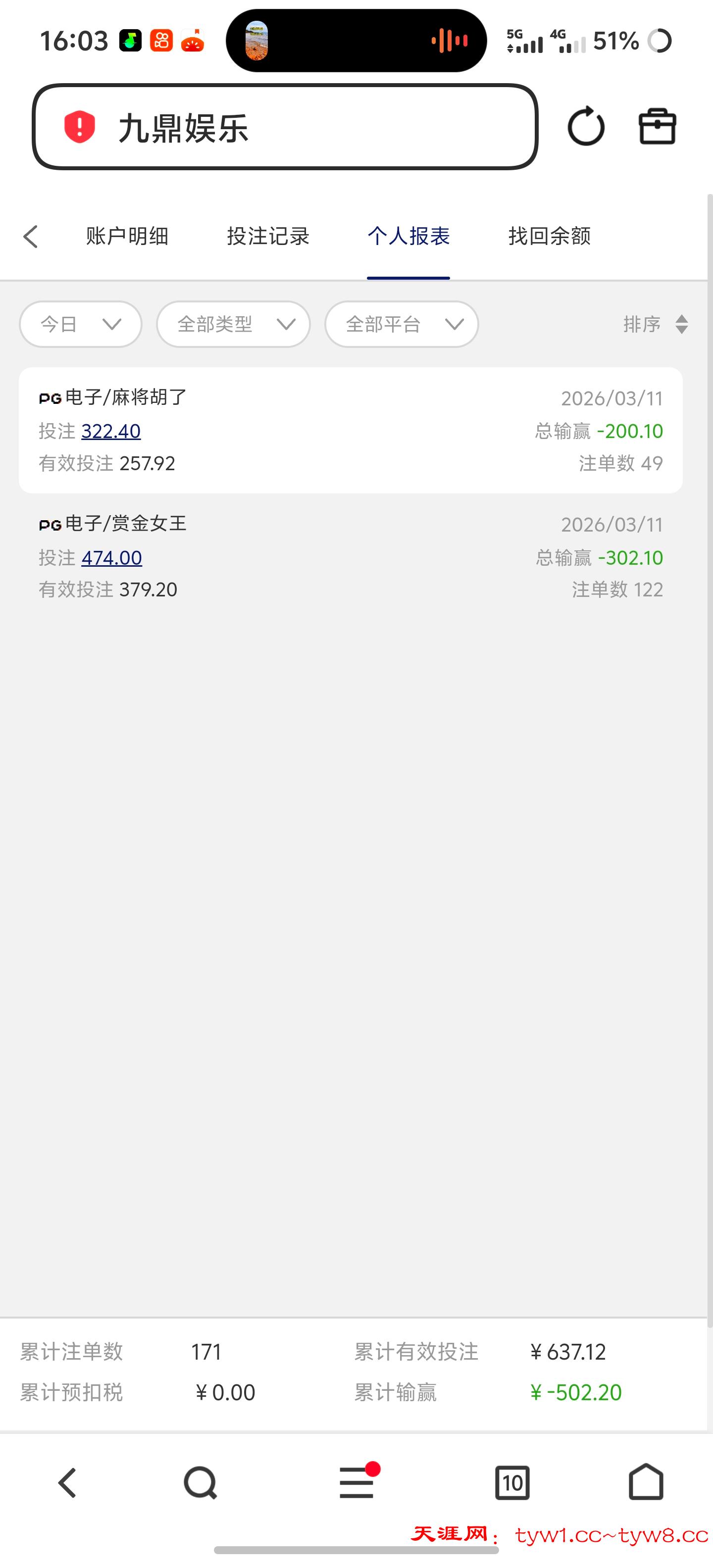The width and height of the screenshot is (713, 1568).
Task: Tap the 九鼎娱乐 address bar
Action: click(285, 127)
